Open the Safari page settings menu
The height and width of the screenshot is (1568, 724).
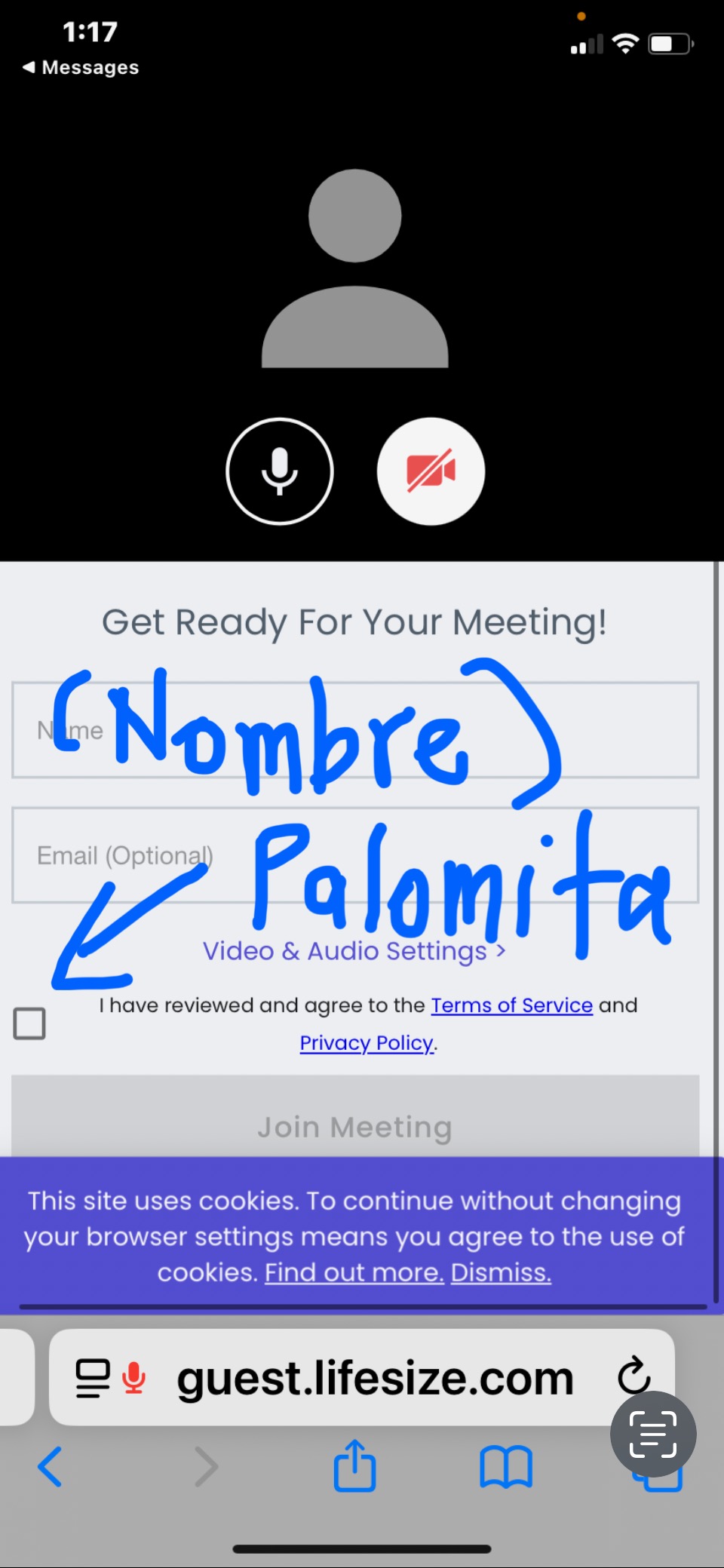[x=94, y=1378]
